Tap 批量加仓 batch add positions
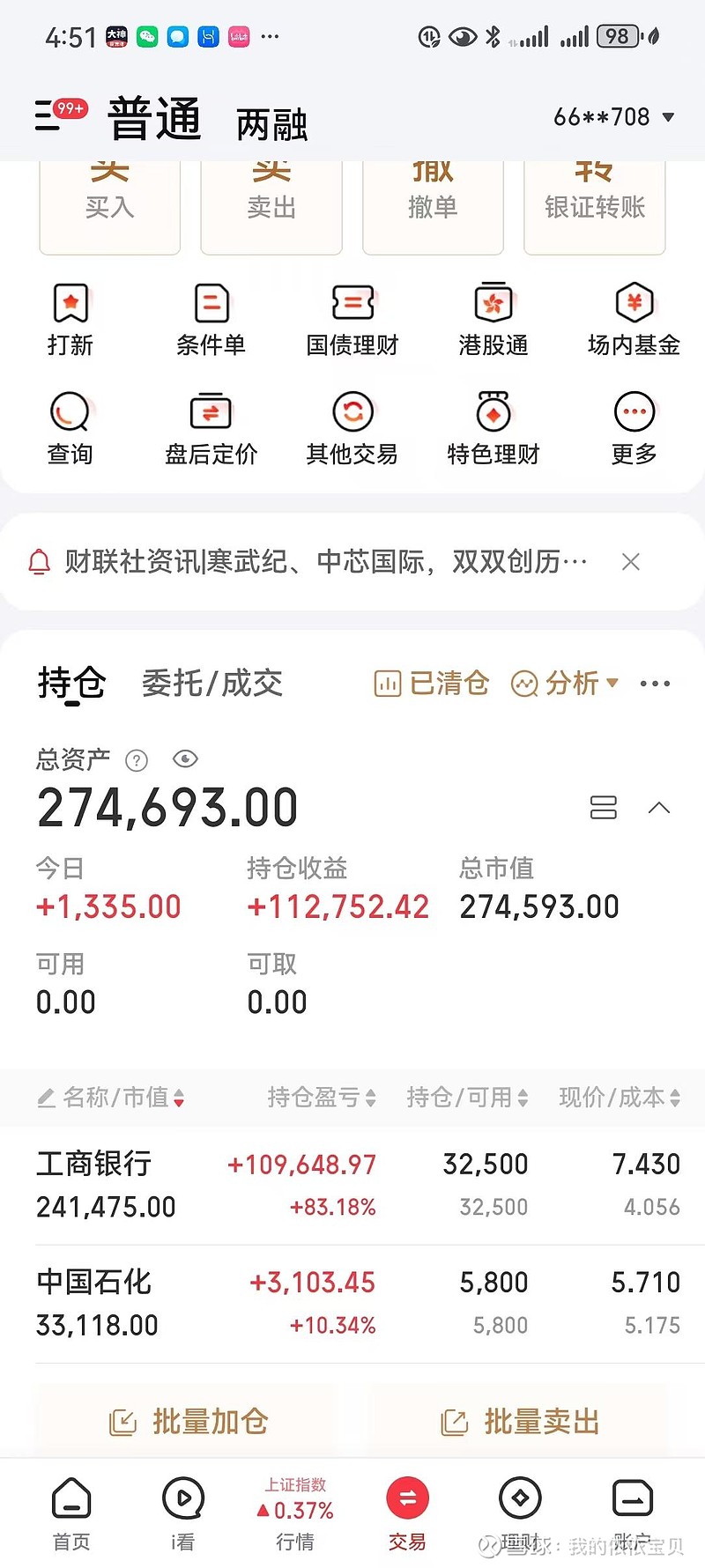Screen dimensions: 705x1568 (x=188, y=1422)
